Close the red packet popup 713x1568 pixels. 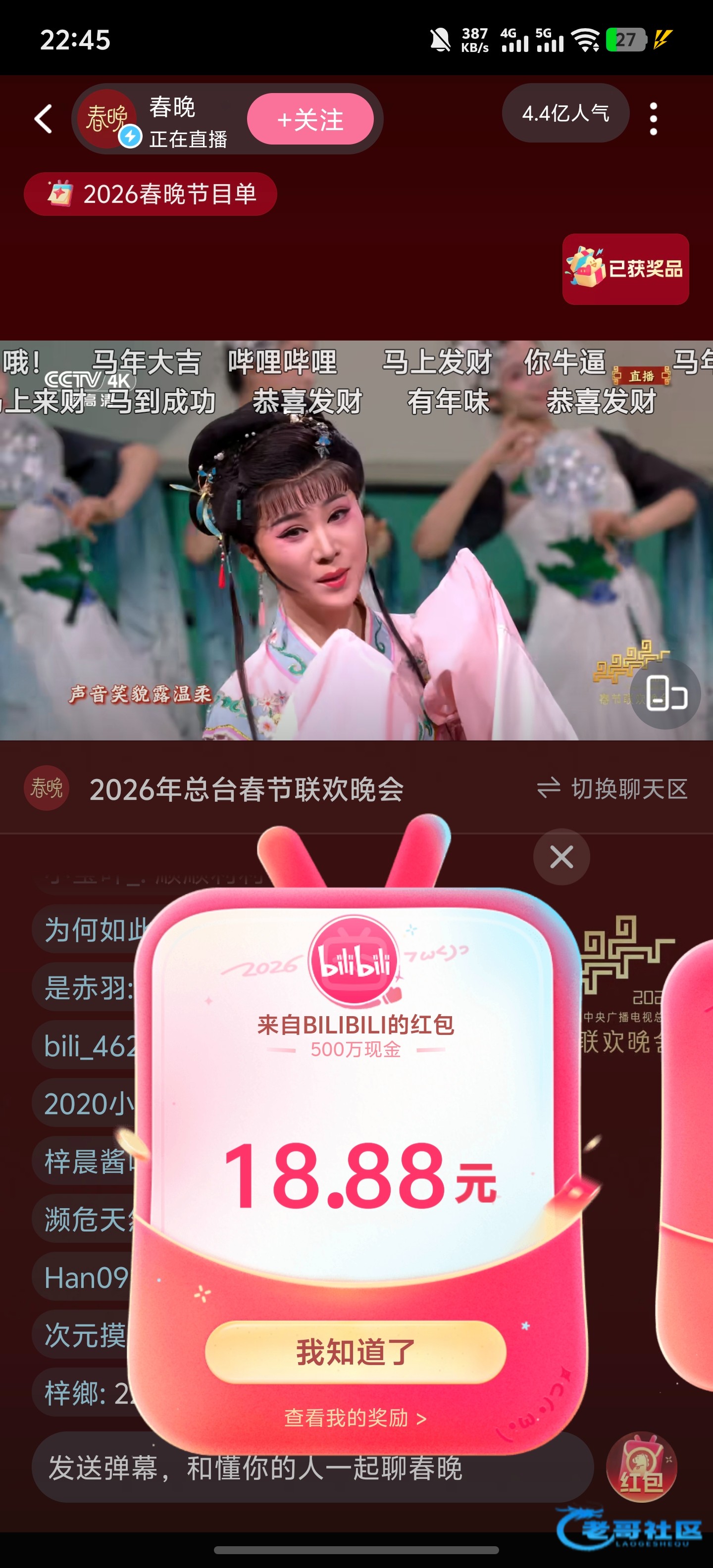[x=561, y=856]
